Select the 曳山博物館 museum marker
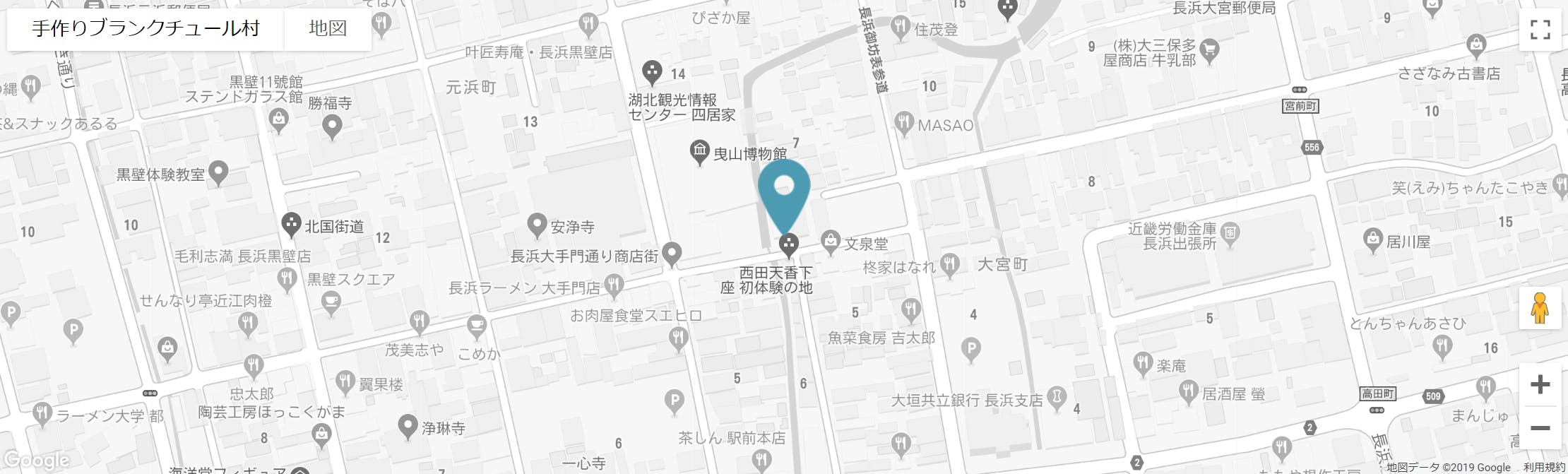This screenshot has width=1568, height=474. 699,152
